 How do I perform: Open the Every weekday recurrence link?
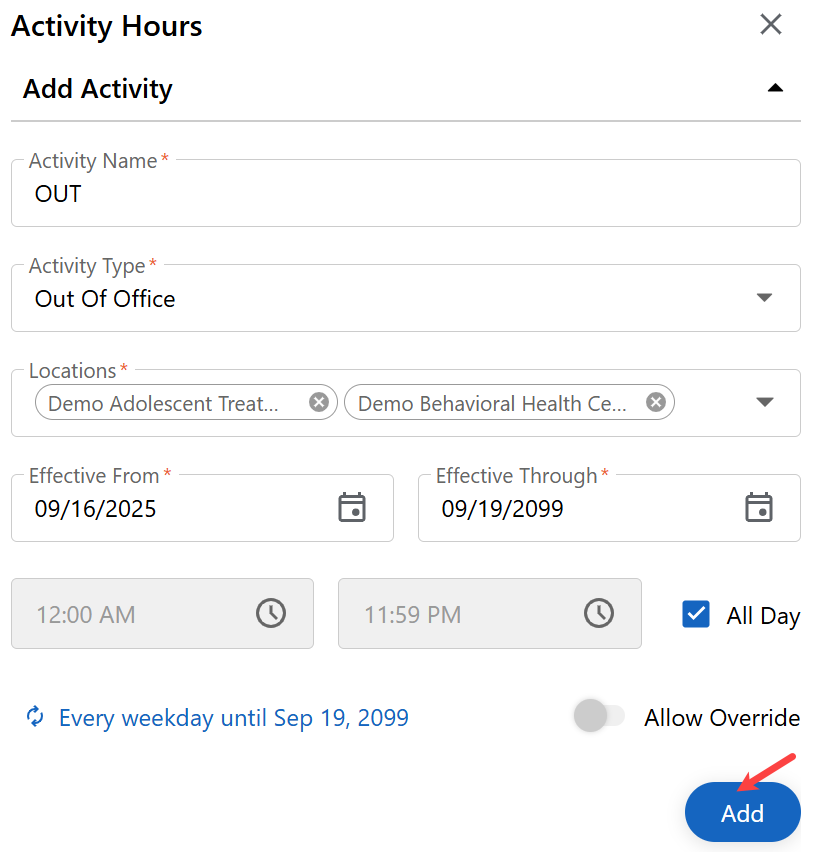pos(233,718)
